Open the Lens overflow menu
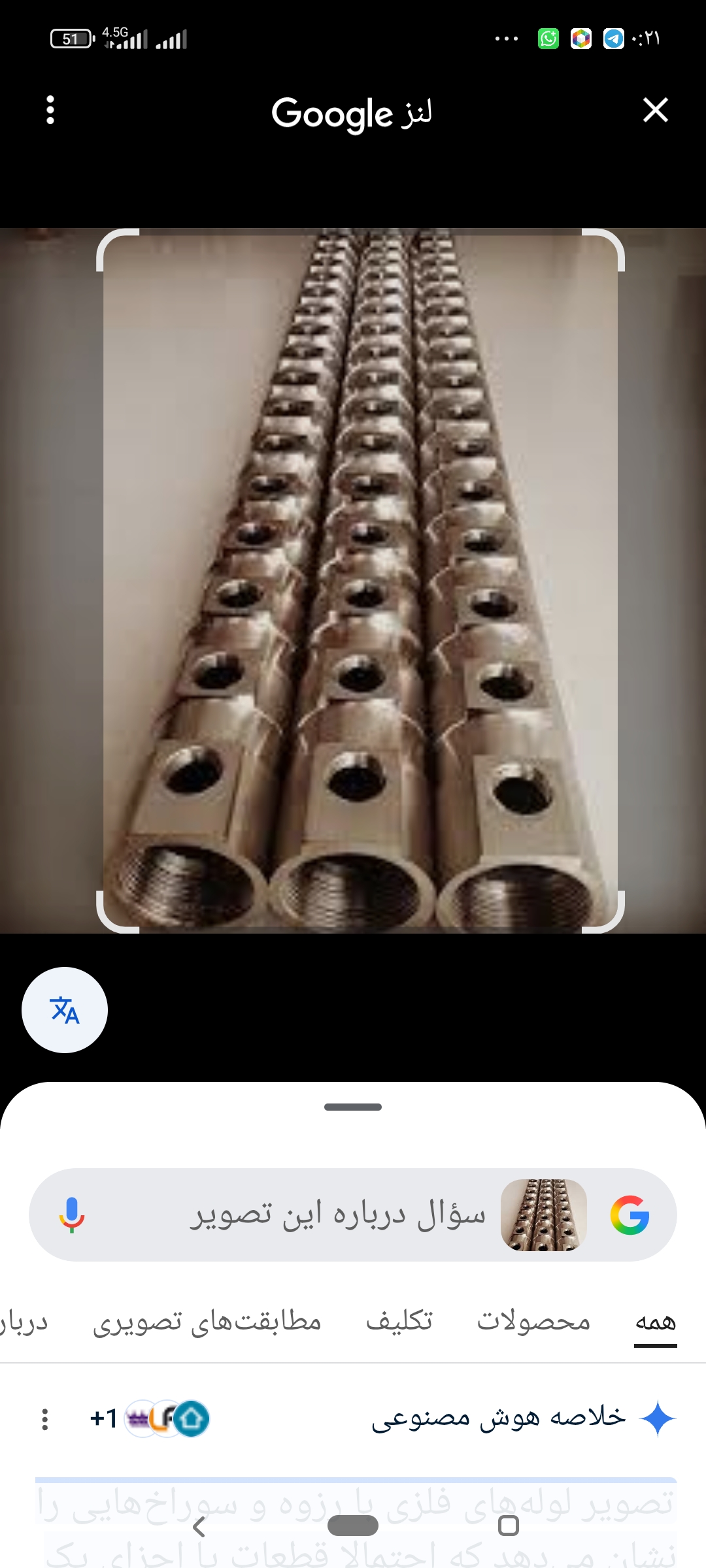 coord(50,110)
